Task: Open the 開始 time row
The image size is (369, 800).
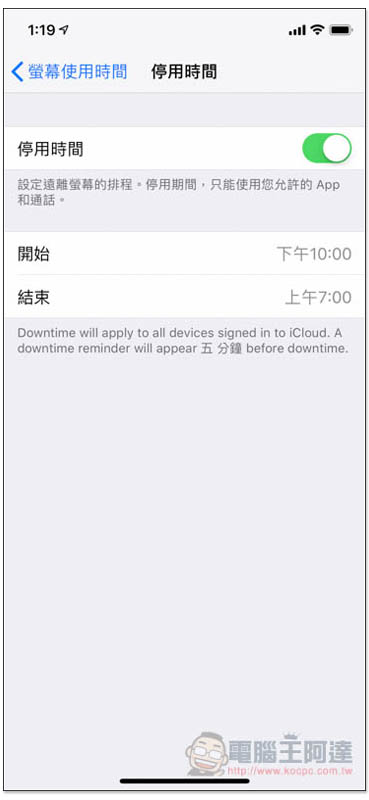Action: tap(184, 254)
